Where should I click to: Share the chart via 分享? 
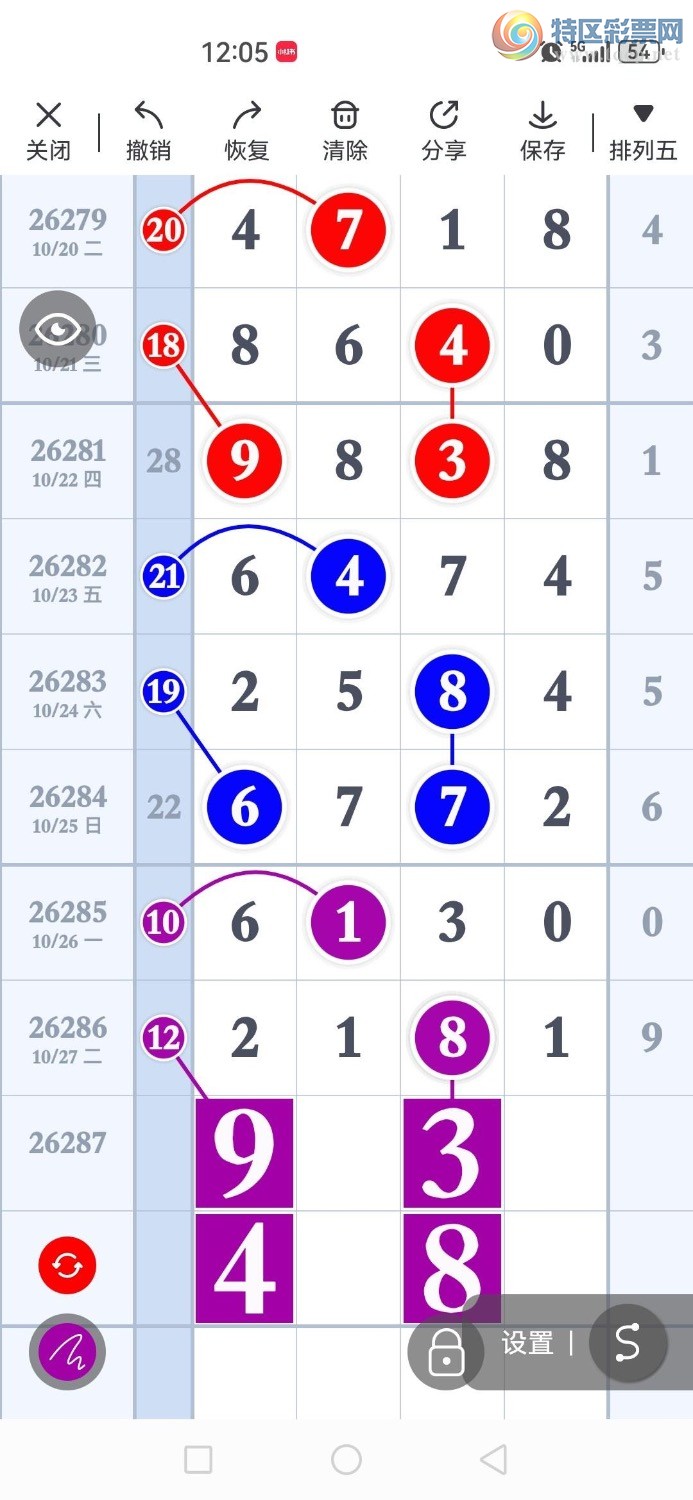[x=444, y=132]
